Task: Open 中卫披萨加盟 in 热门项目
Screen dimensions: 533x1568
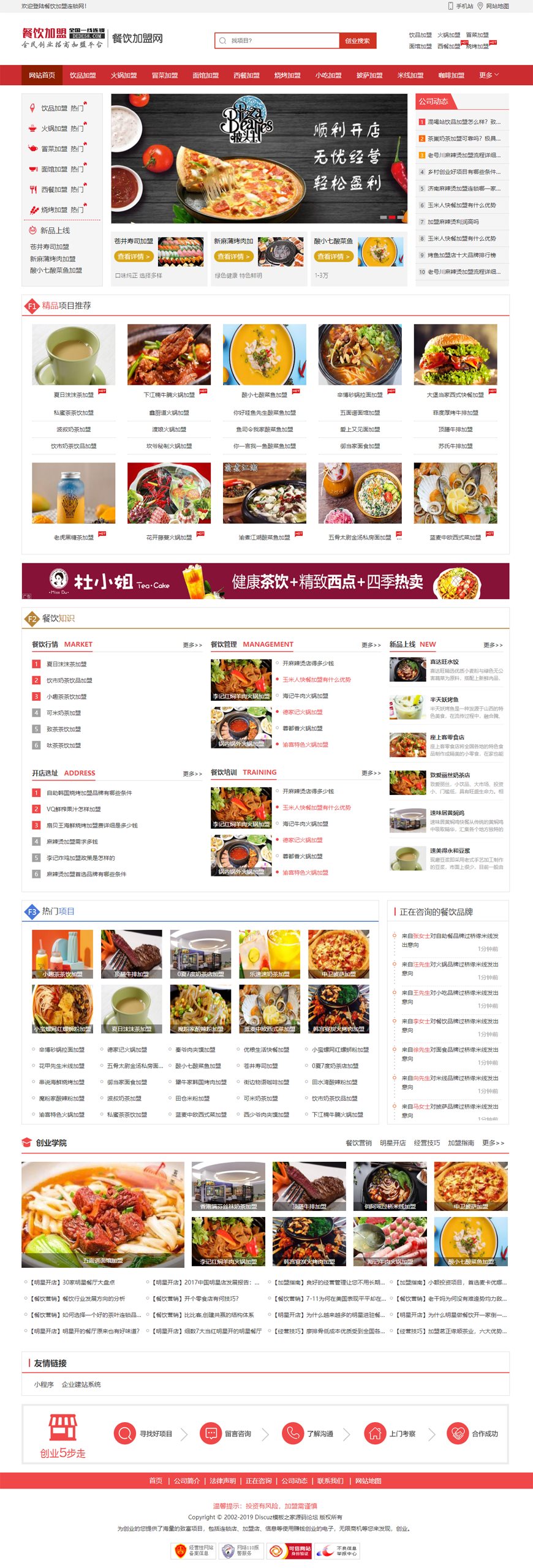Action: [x=338, y=954]
